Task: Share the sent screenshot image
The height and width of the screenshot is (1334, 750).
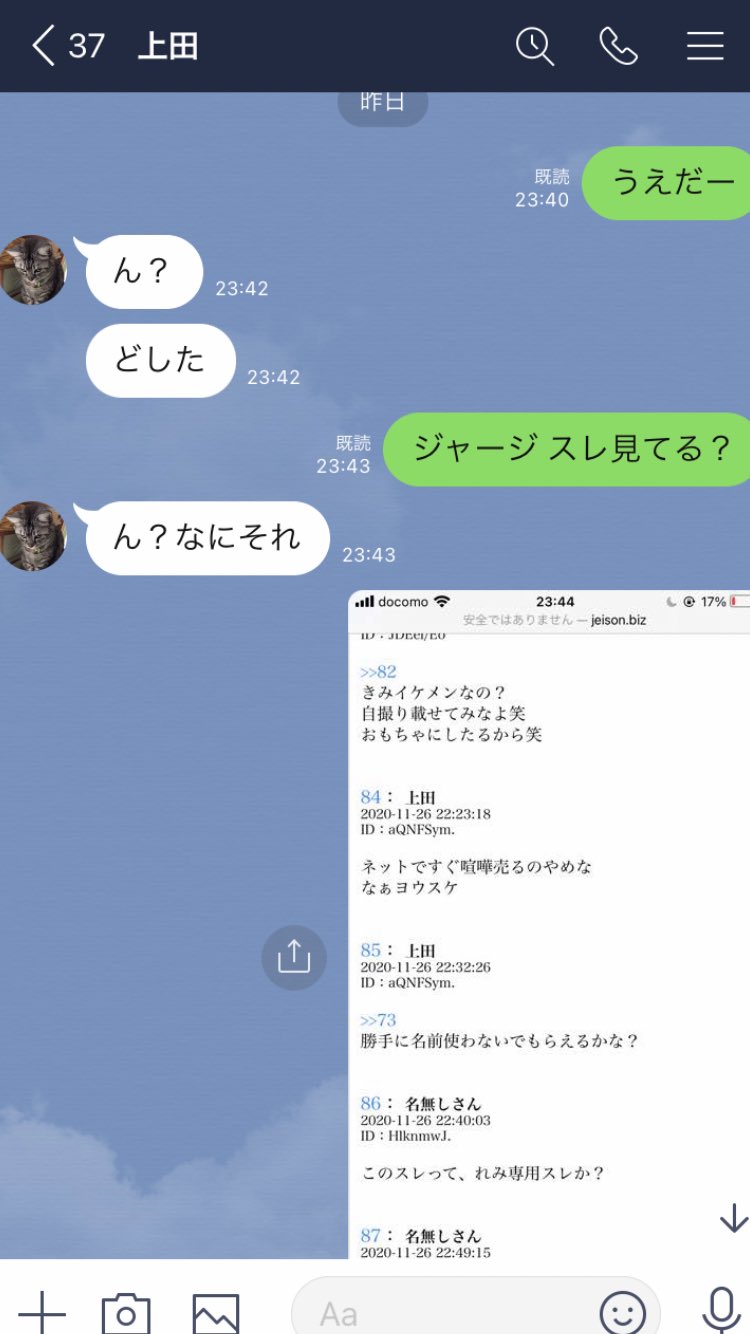Action: coord(294,958)
